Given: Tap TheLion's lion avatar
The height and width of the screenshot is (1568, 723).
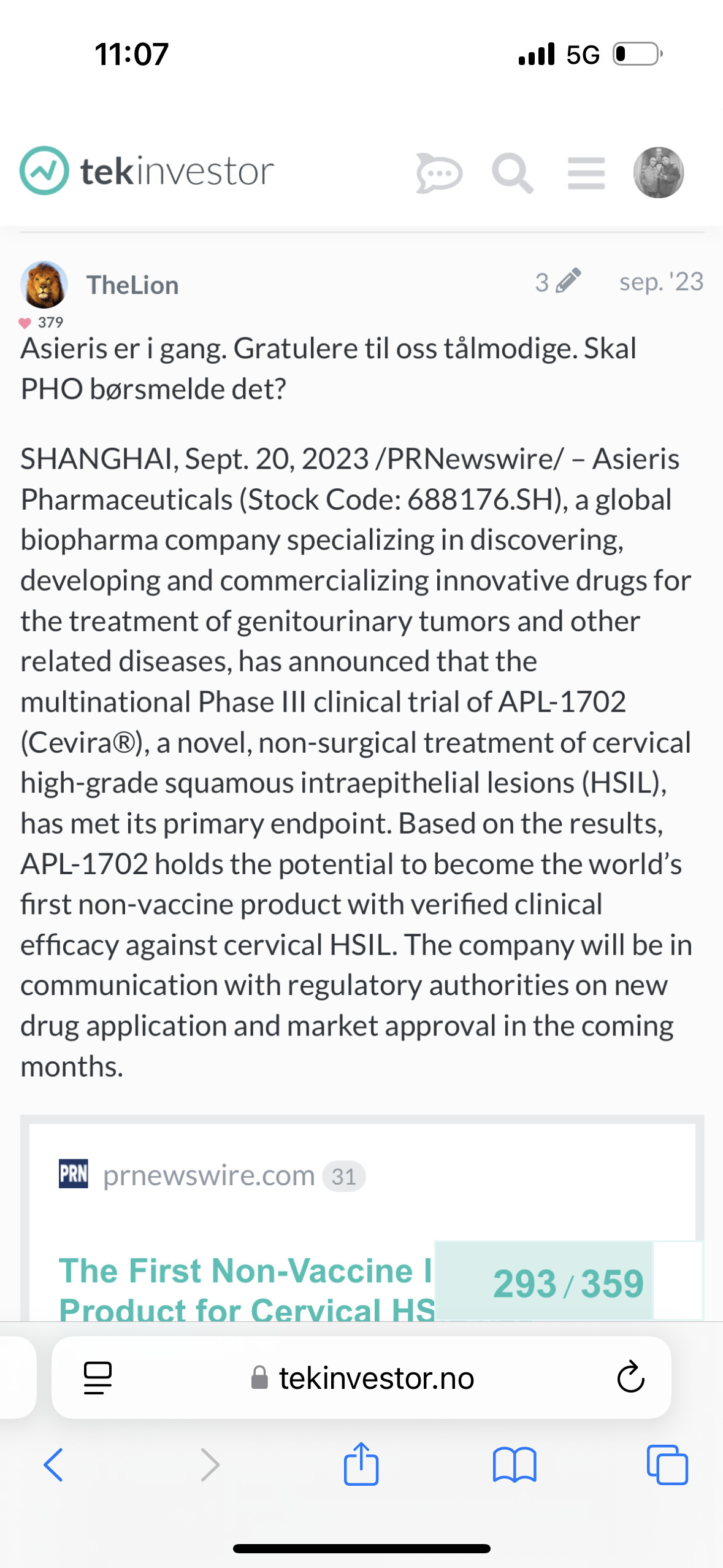Looking at the screenshot, I should click(44, 285).
